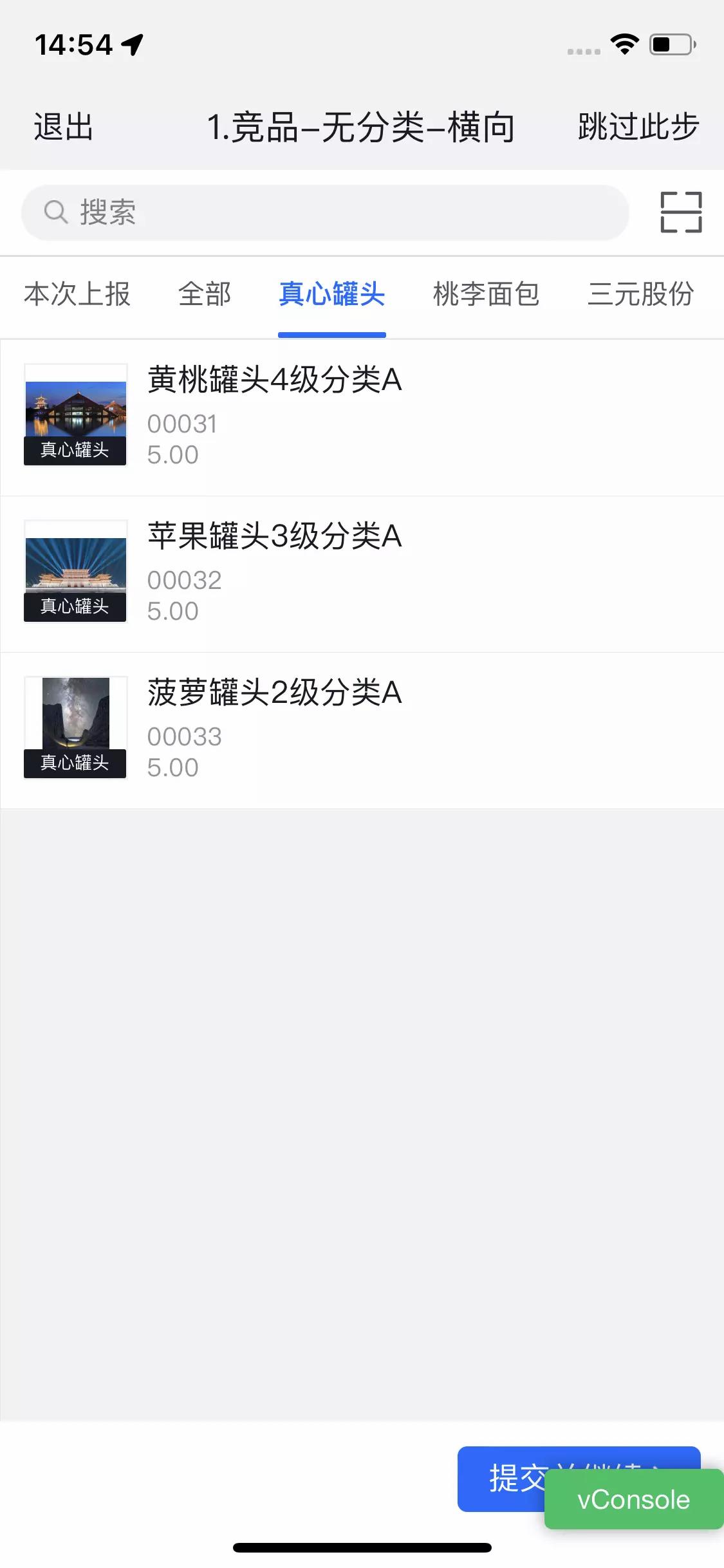Open the 桃李面包 tab
This screenshot has width=724, height=1568.
(486, 295)
